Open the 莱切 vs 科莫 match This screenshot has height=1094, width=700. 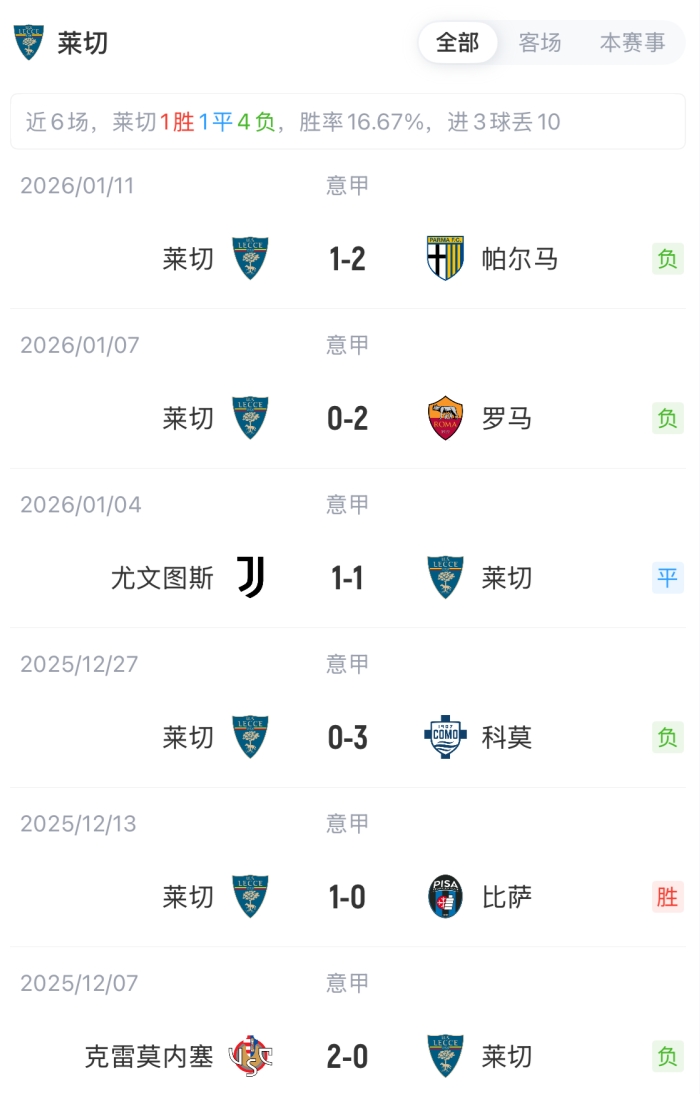347,737
